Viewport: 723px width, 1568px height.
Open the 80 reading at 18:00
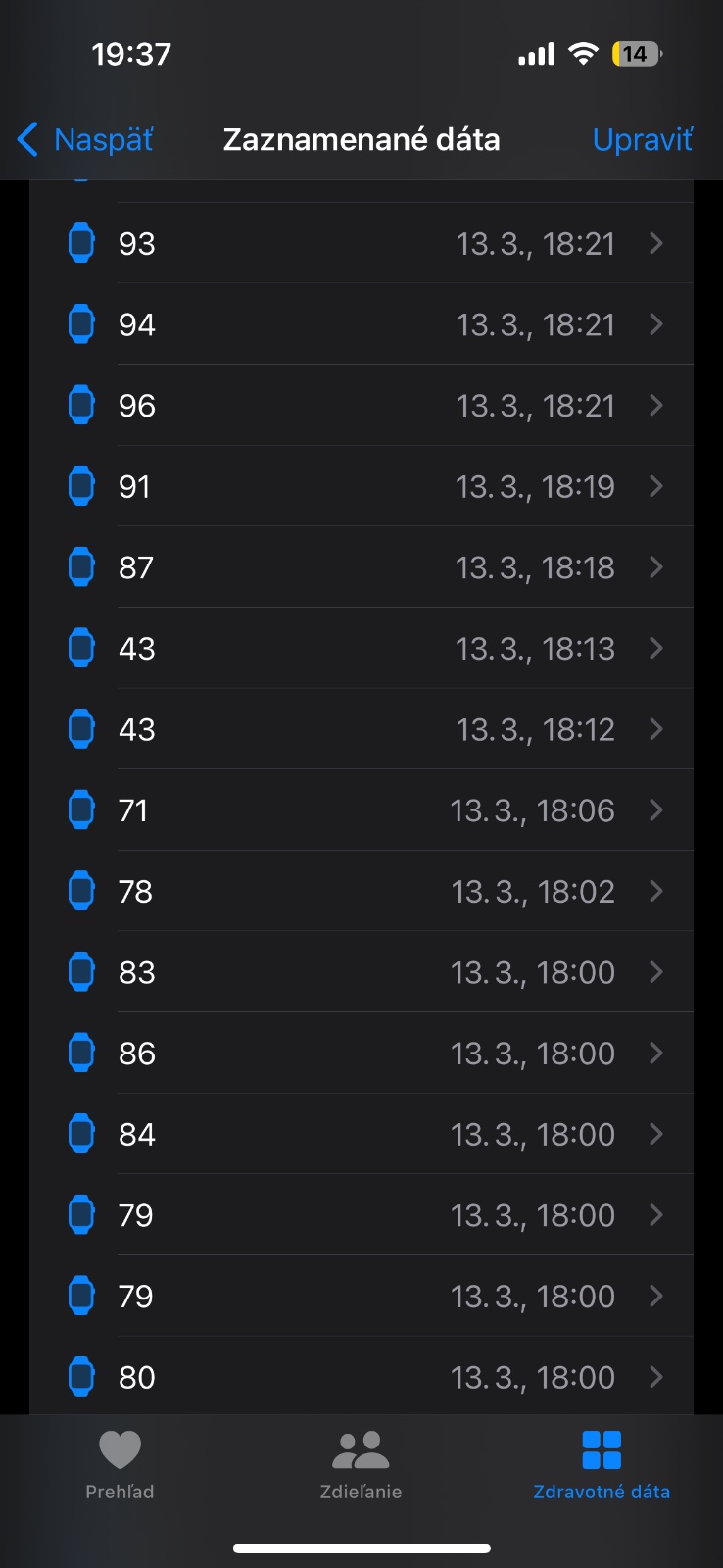362,1377
